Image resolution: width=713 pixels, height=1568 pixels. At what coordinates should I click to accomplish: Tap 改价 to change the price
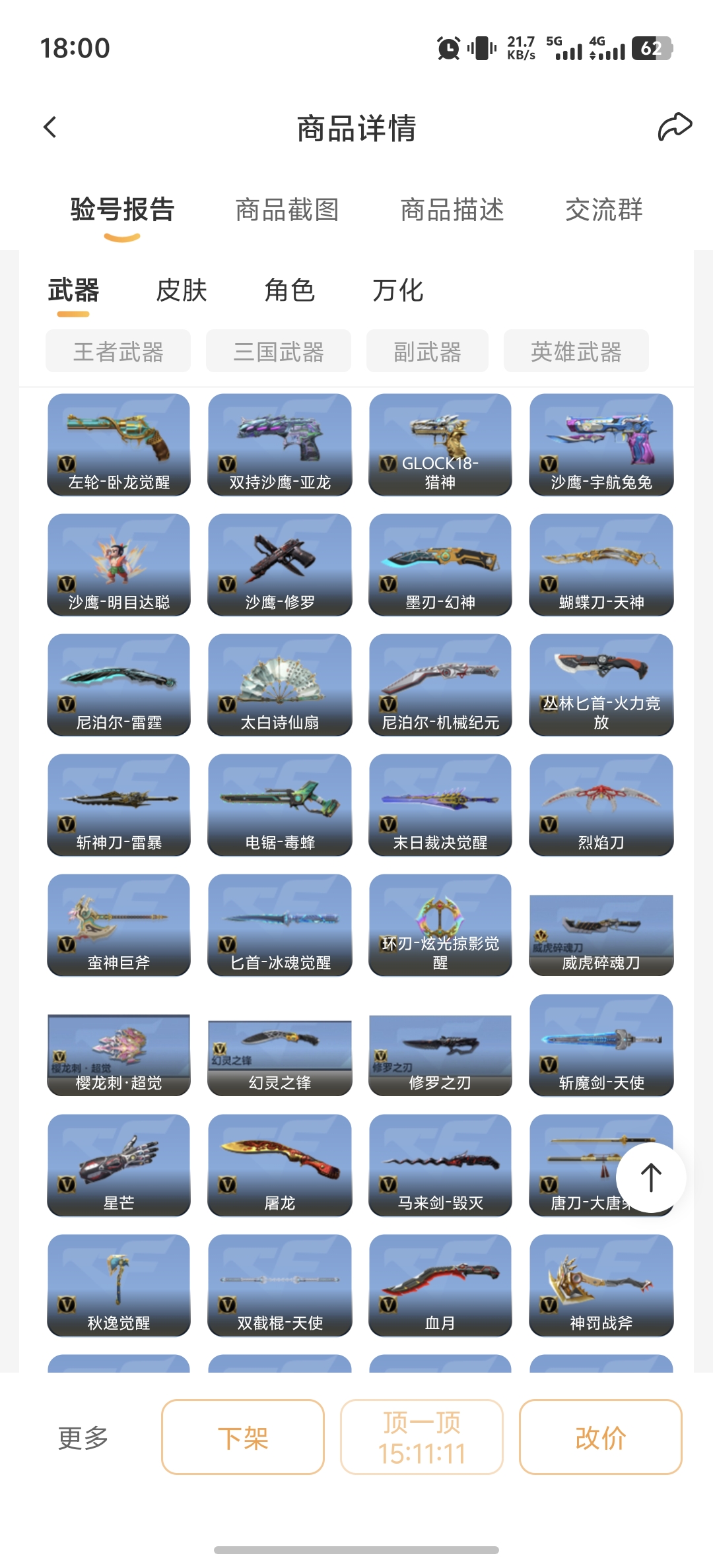pos(600,1437)
